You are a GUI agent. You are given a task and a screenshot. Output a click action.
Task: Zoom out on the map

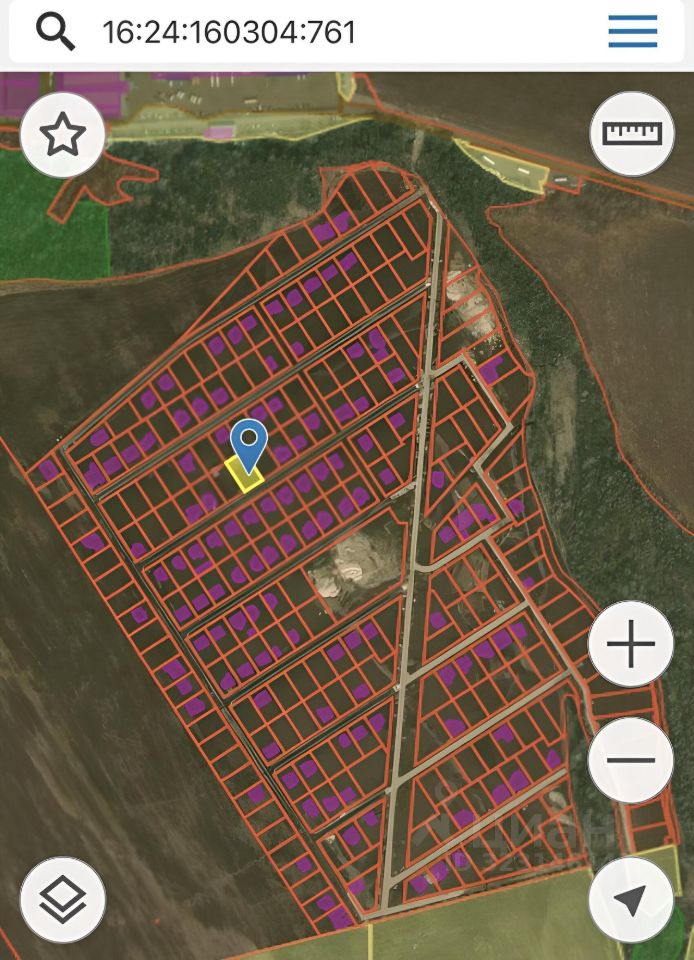631,760
